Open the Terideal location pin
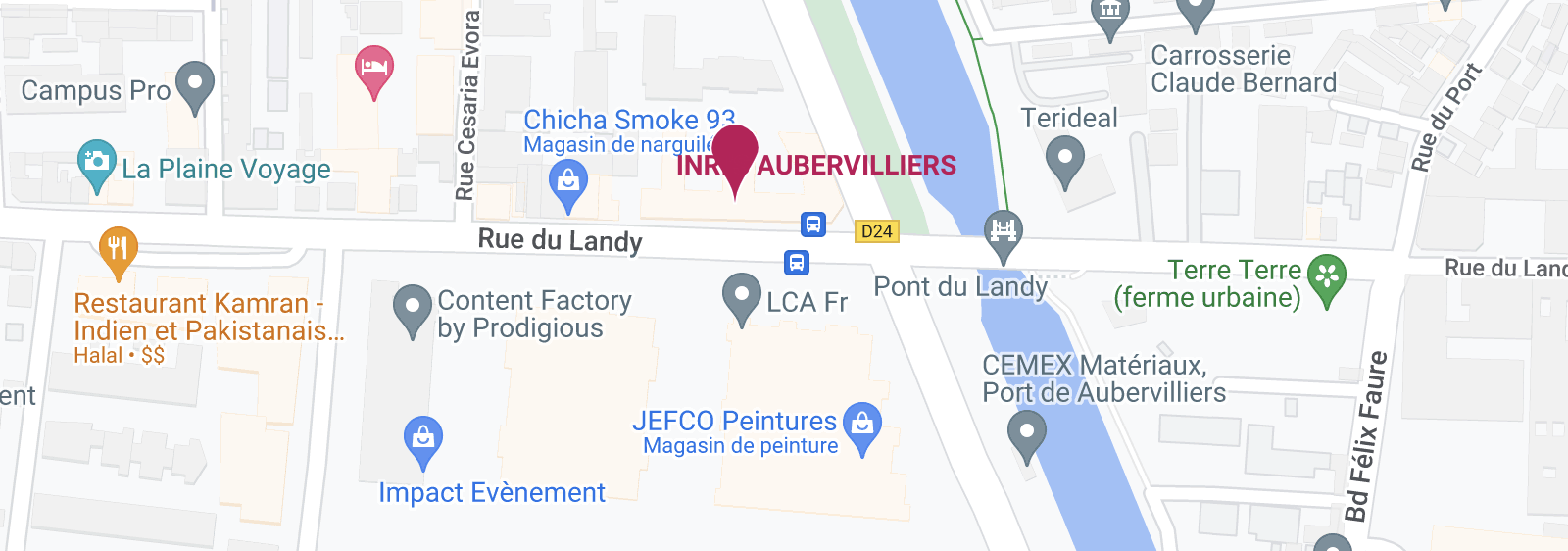Viewport: 1568px width, 551px height. [1065, 158]
